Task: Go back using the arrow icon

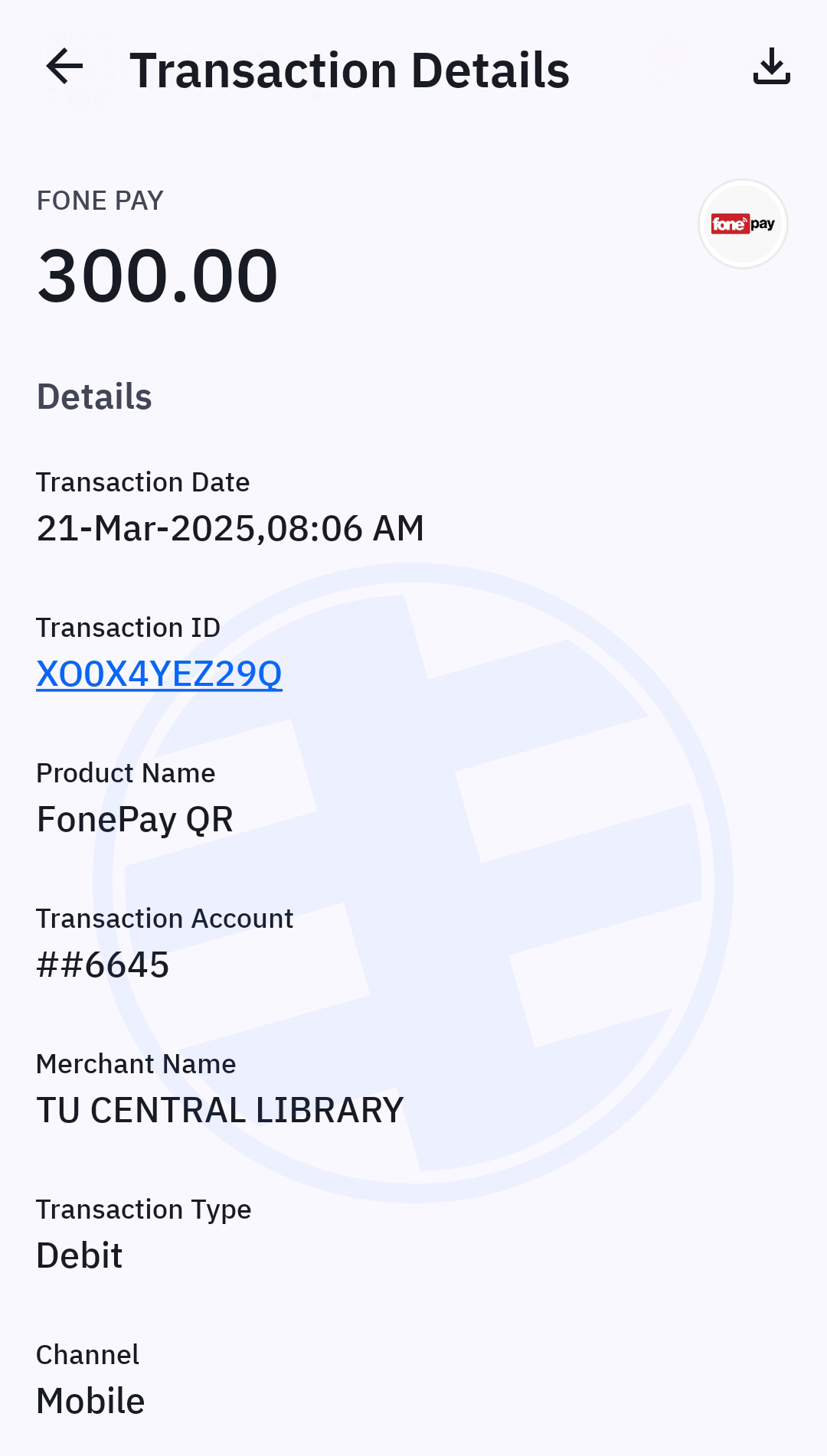Action: click(64, 67)
